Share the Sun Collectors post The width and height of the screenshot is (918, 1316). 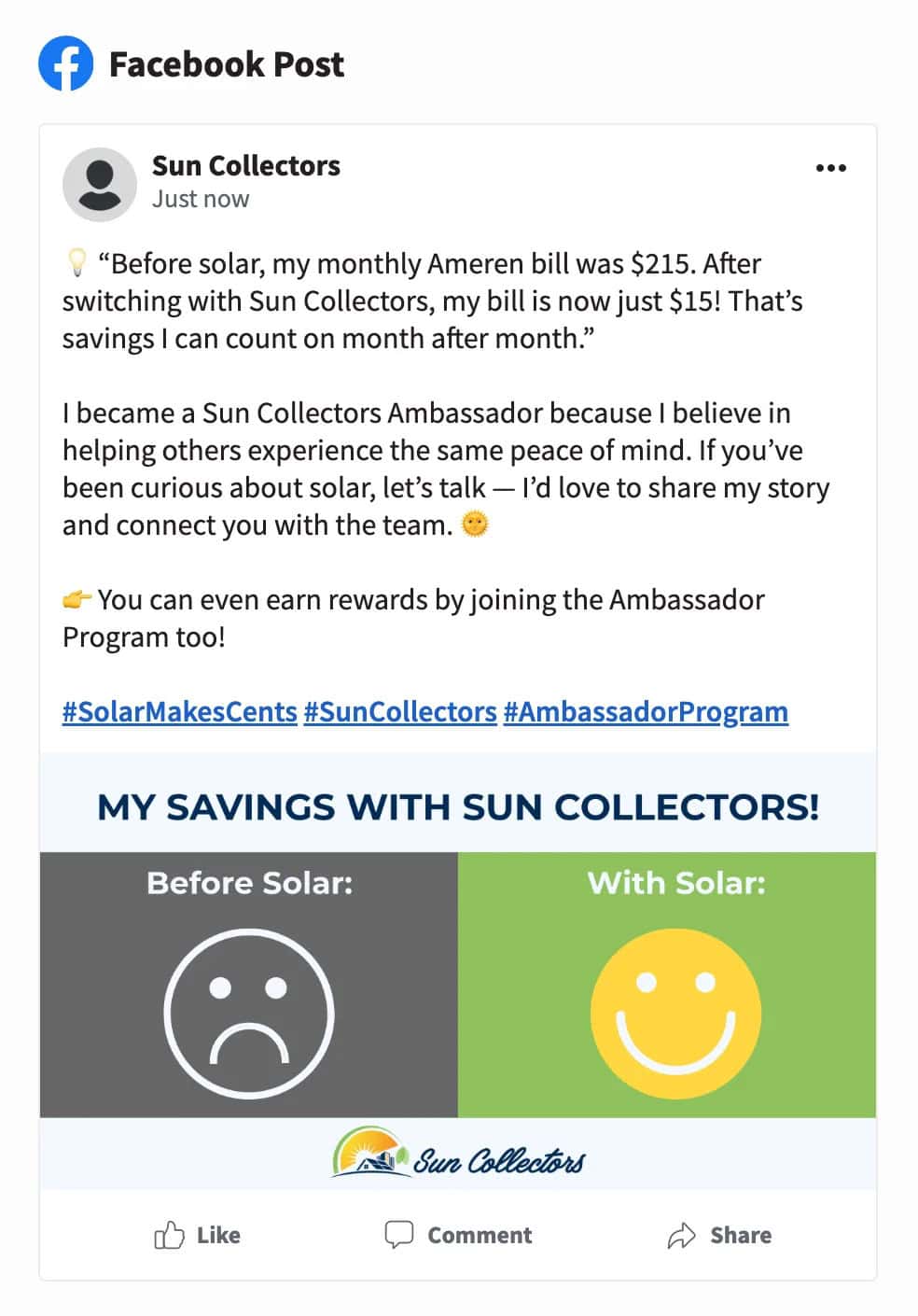[x=719, y=1235]
